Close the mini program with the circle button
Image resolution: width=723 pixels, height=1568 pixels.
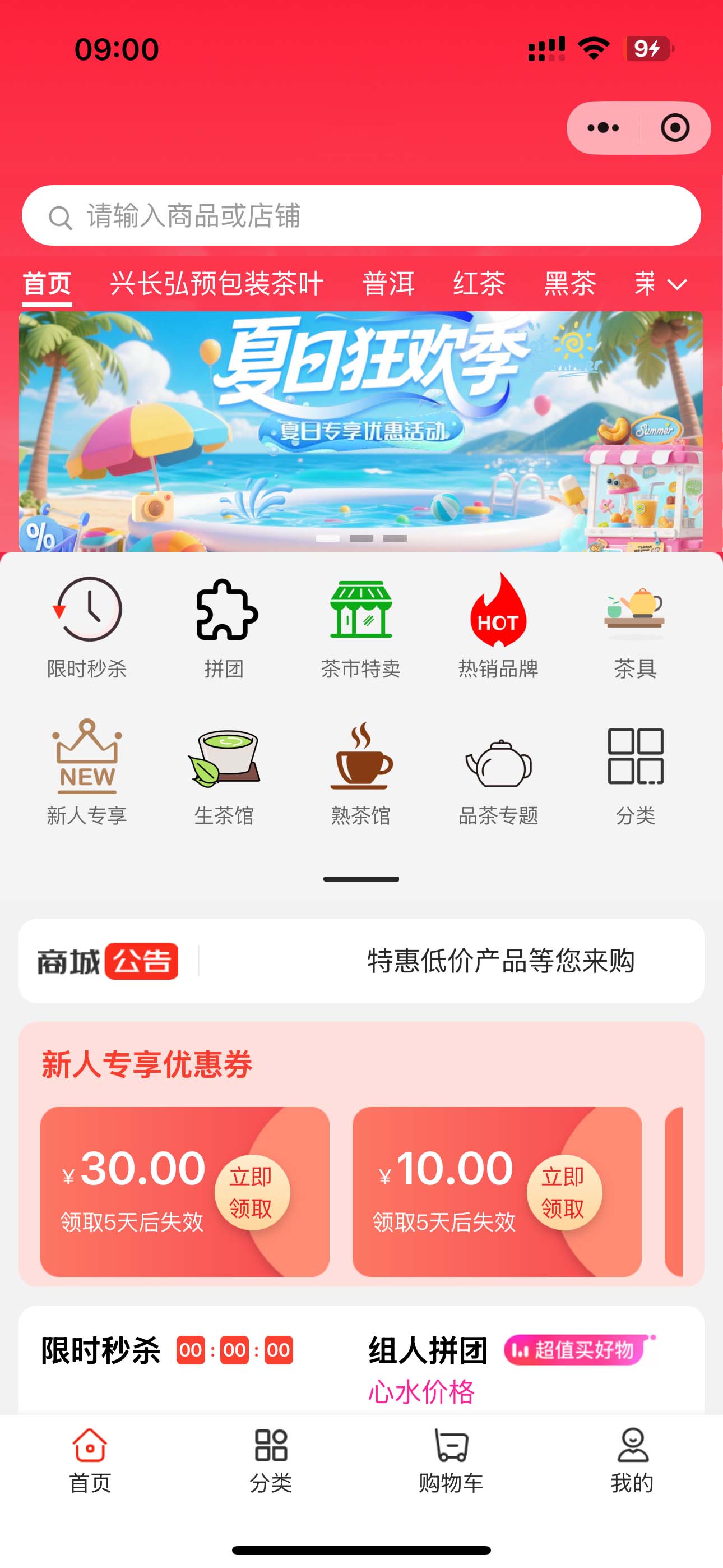[674, 128]
